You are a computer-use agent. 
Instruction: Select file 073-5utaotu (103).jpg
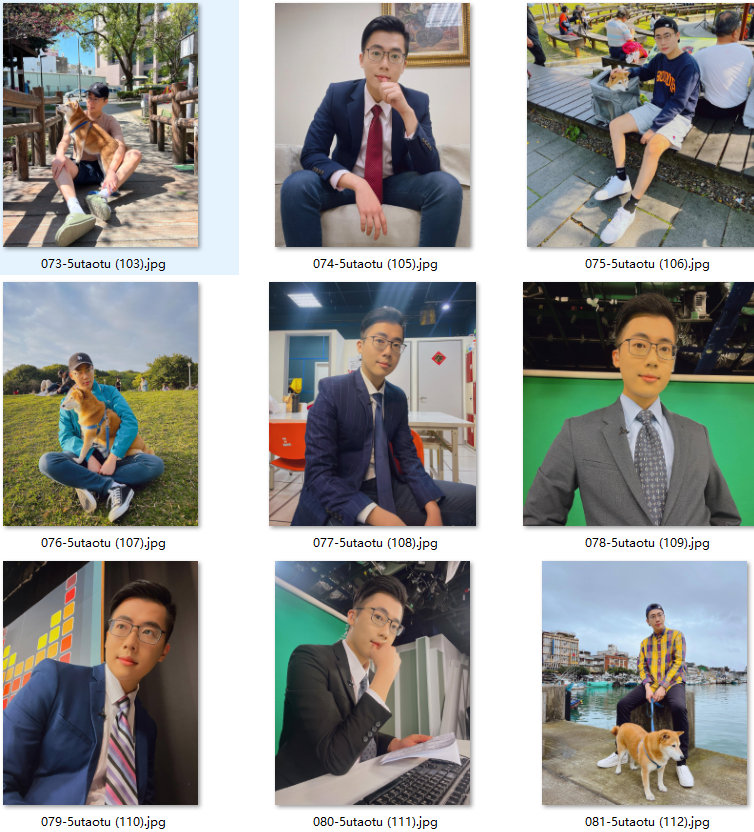100,125
